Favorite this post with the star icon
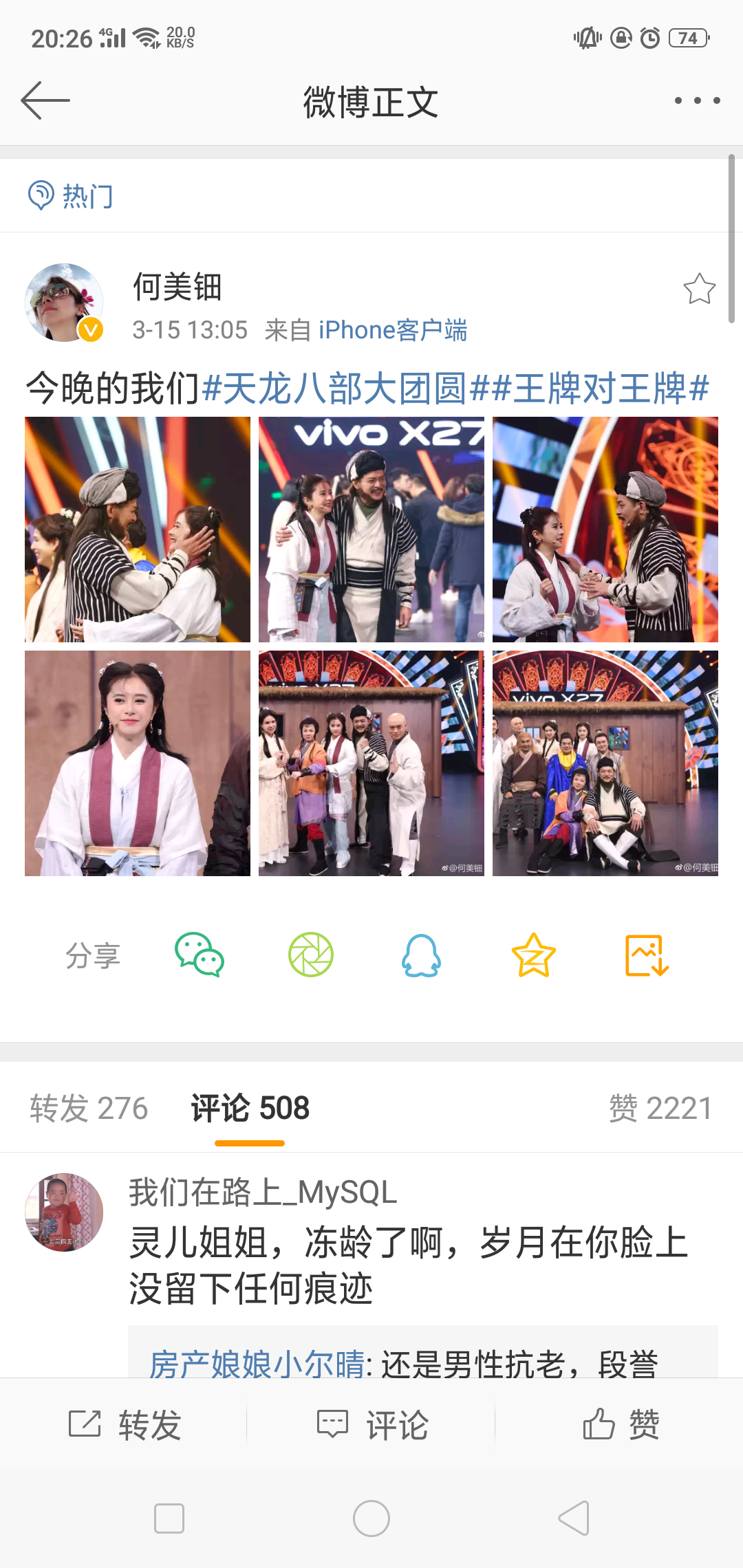 [699, 289]
